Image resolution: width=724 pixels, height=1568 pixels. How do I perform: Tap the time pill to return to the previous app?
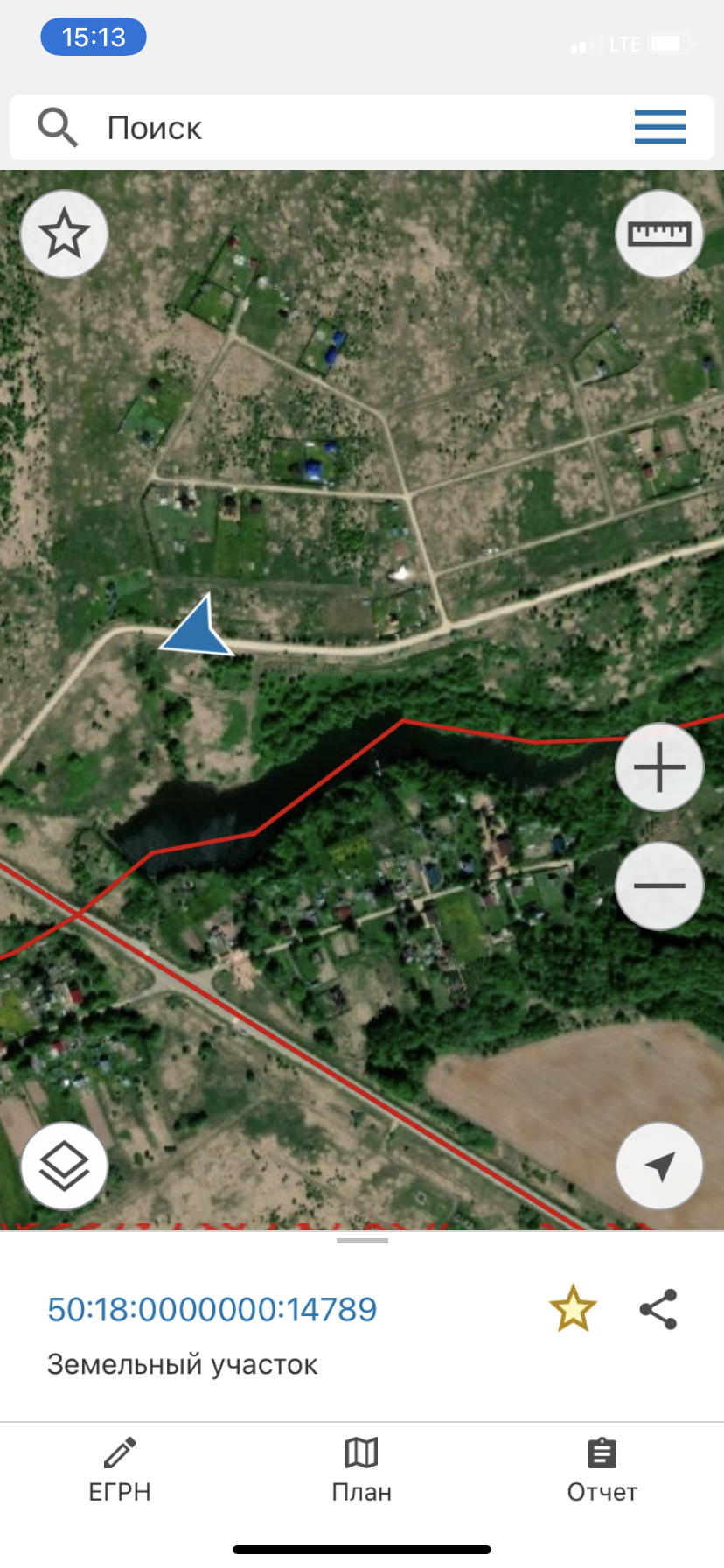(94, 38)
